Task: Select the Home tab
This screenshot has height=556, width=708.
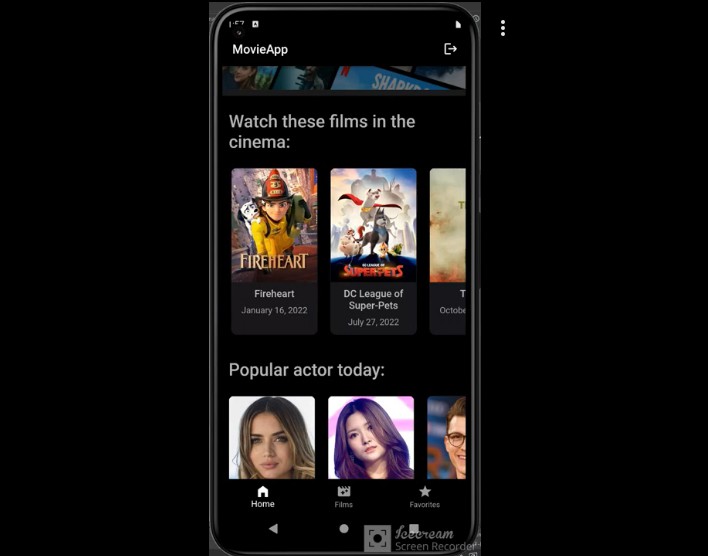Action: [x=263, y=497]
